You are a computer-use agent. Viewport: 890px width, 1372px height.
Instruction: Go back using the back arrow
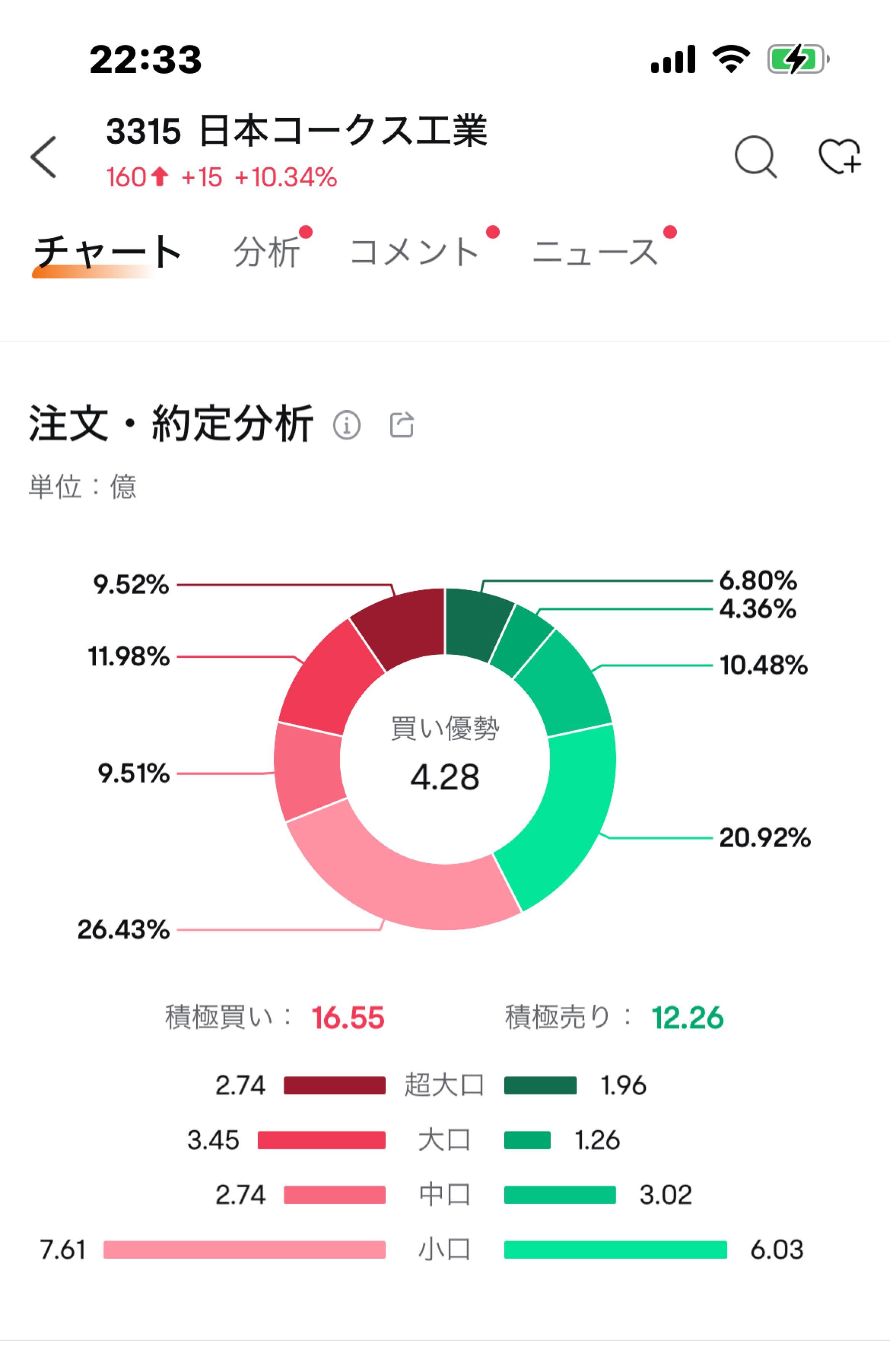[x=44, y=157]
